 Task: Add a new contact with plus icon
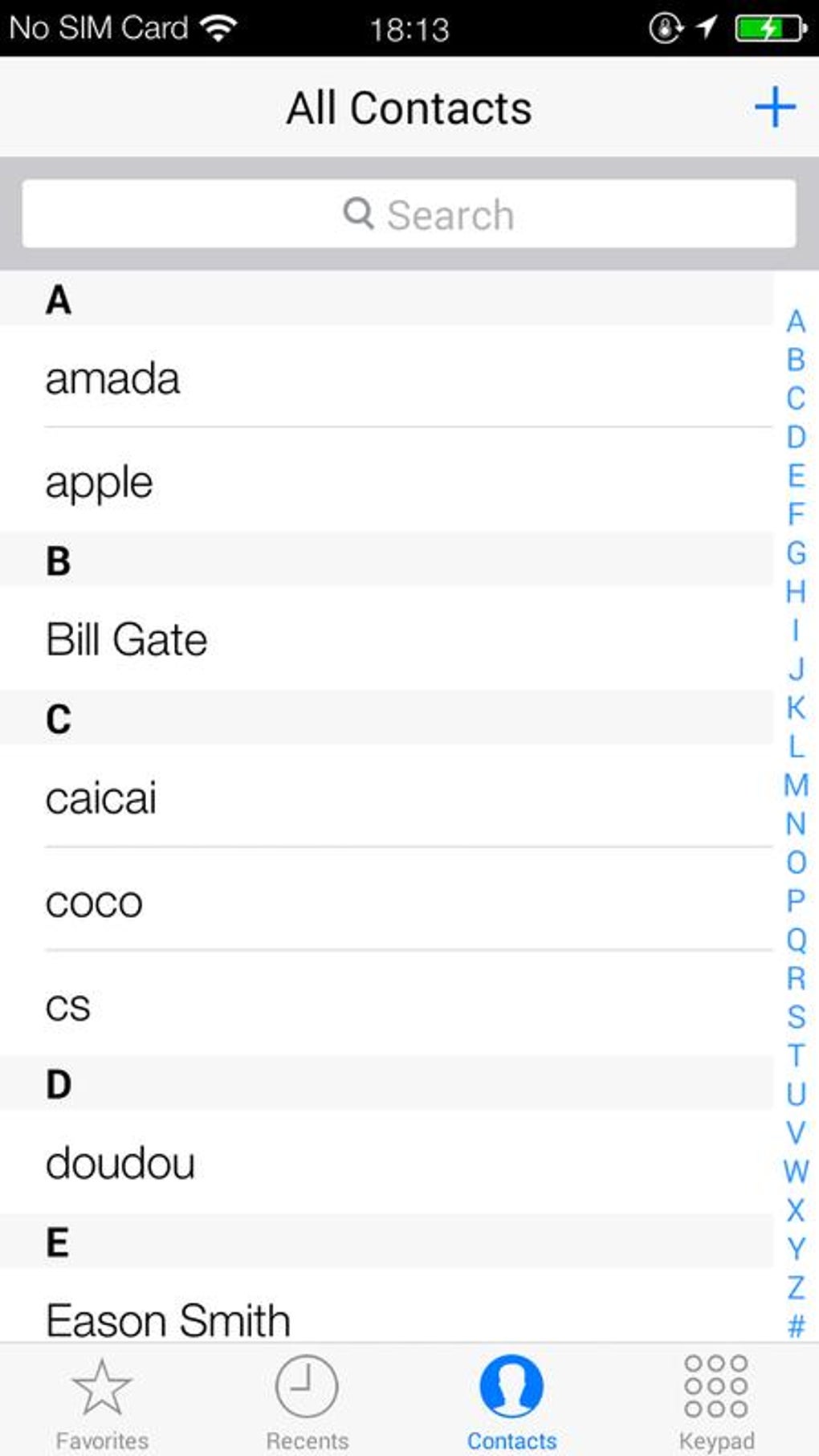pyautogui.click(x=775, y=108)
